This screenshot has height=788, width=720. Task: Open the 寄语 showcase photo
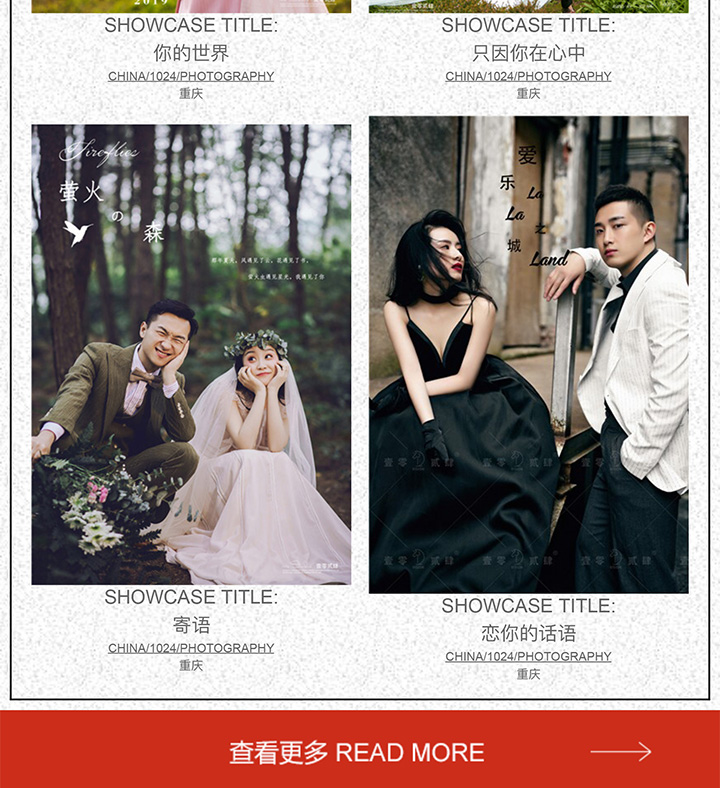(191, 354)
